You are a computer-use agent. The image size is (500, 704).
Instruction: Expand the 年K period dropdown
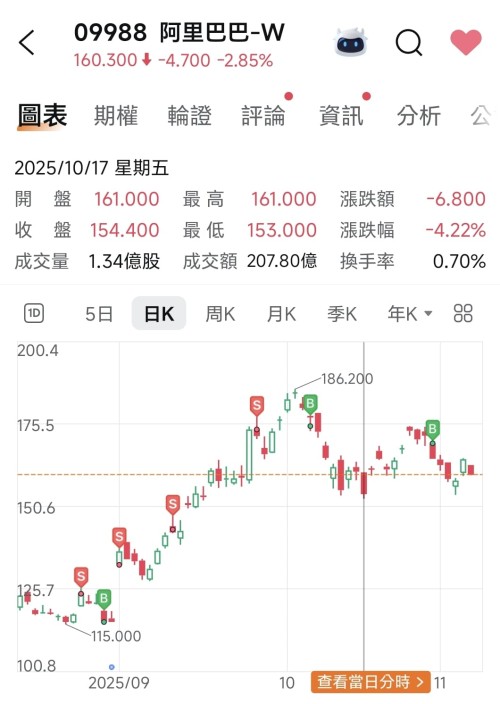click(x=410, y=314)
